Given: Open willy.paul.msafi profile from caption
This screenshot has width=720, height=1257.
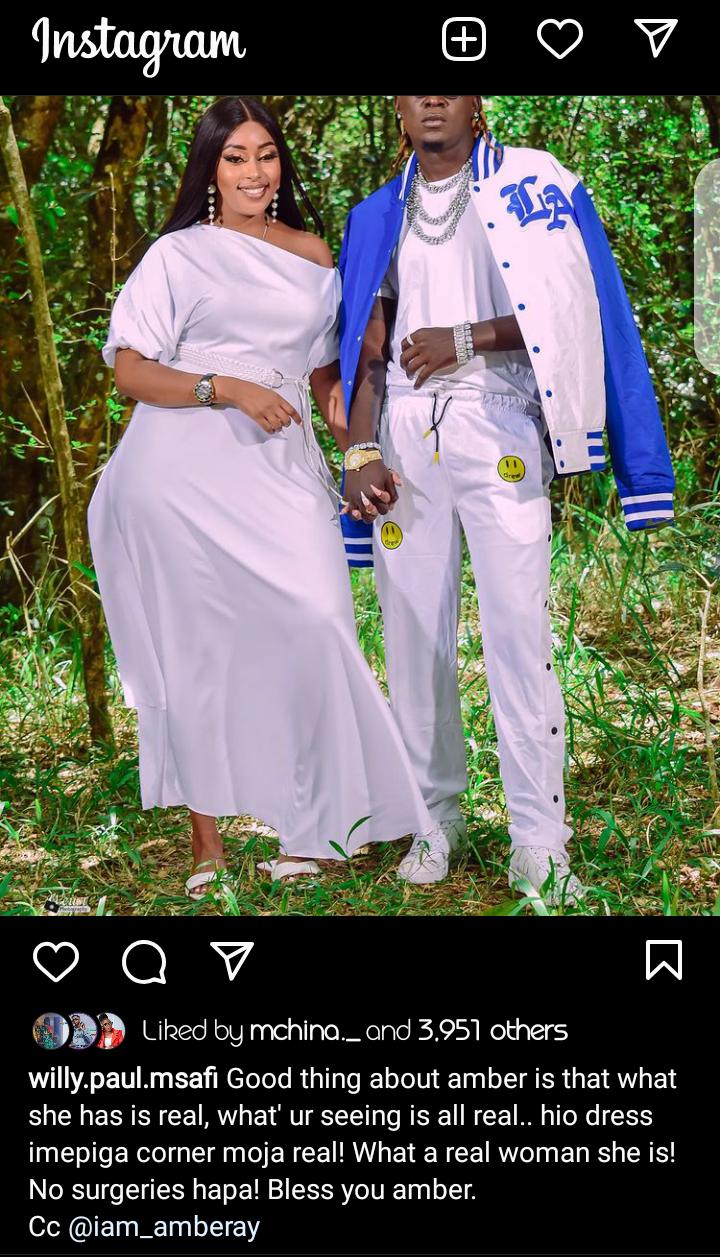Looking at the screenshot, I should (124, 1080).
